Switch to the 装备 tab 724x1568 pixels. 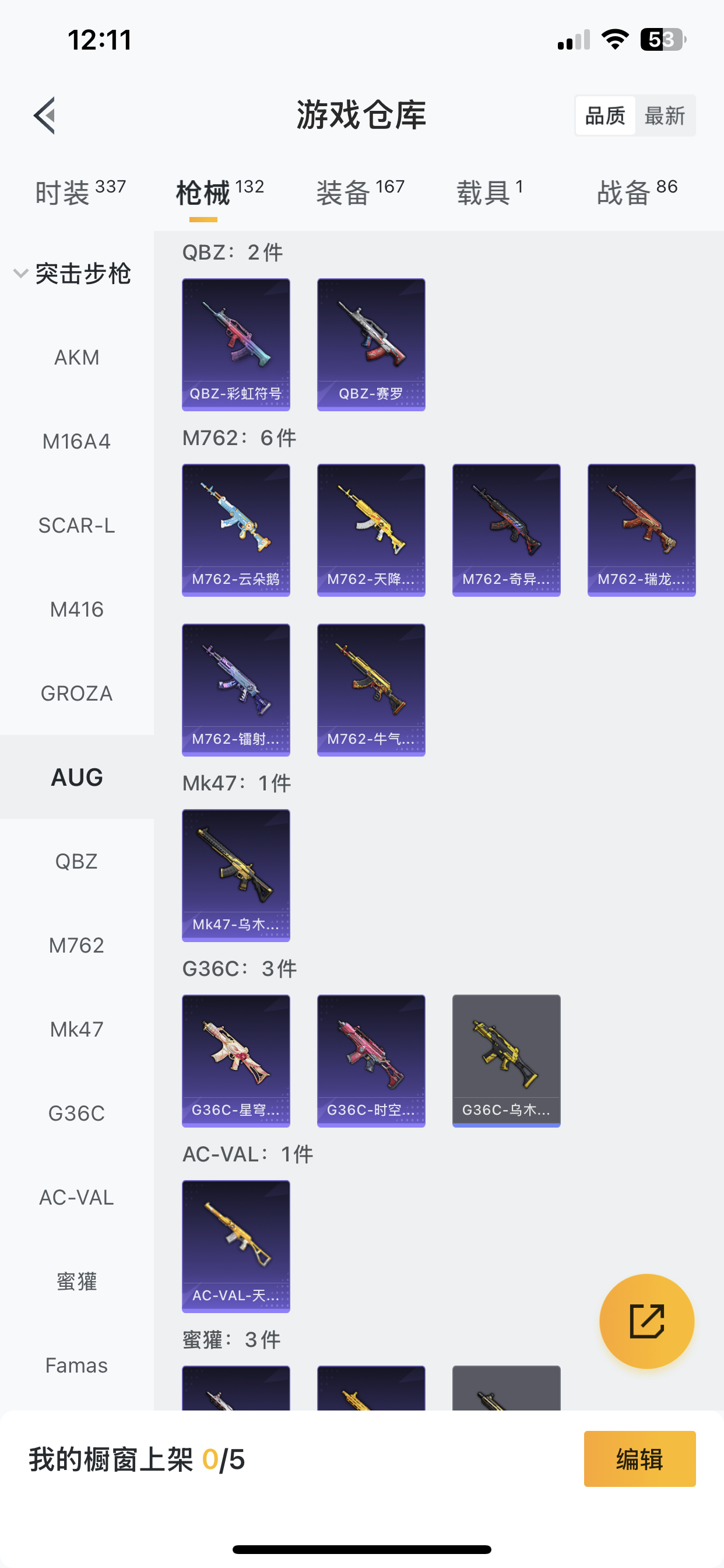360,192
